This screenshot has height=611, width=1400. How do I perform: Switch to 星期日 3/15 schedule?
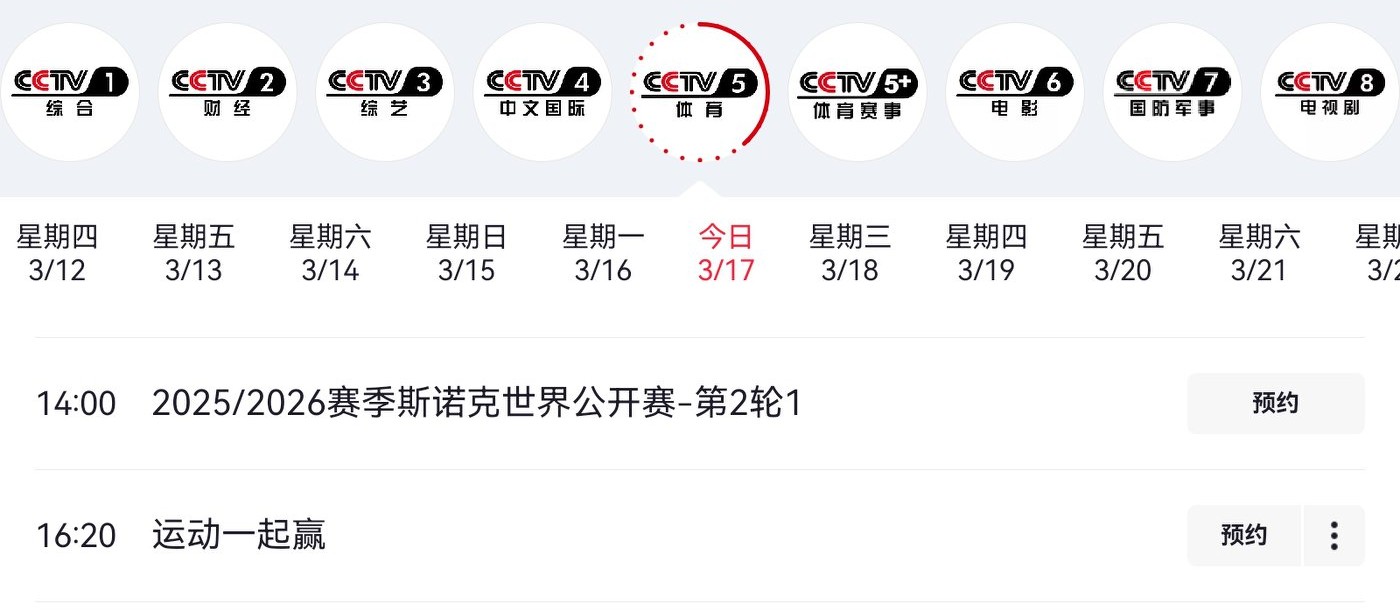click(466, 253)
